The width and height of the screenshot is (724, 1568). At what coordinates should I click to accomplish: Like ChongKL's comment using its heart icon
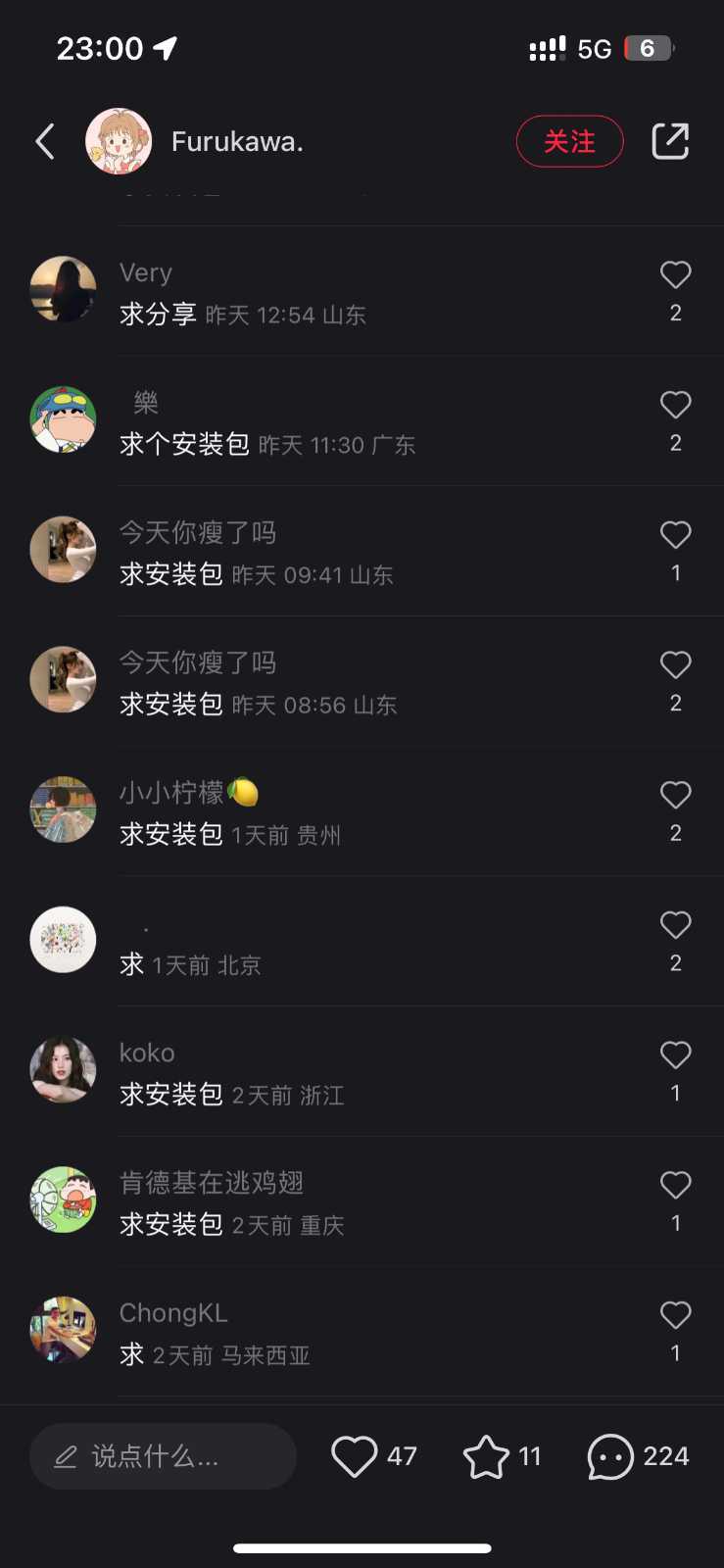click(x=675, y=1315)
